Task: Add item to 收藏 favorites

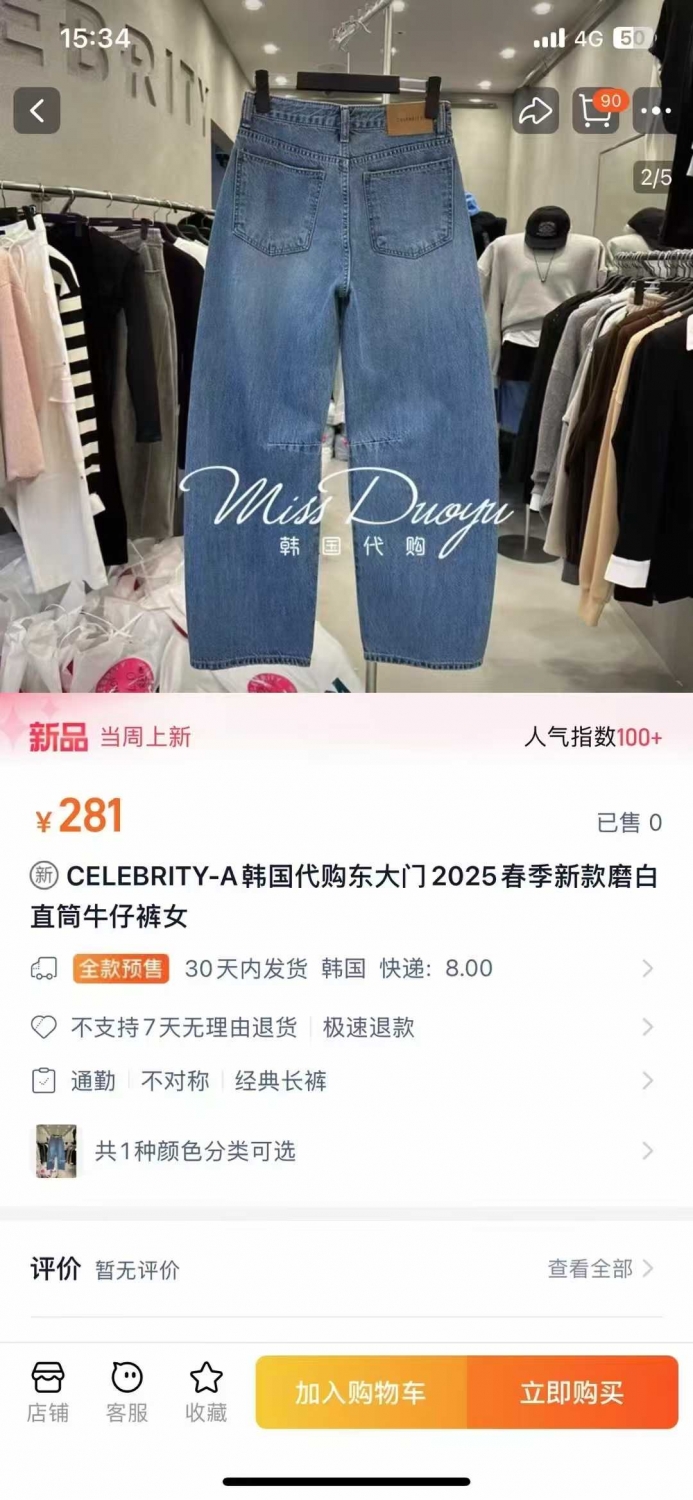Action: tap(206, 1391)
